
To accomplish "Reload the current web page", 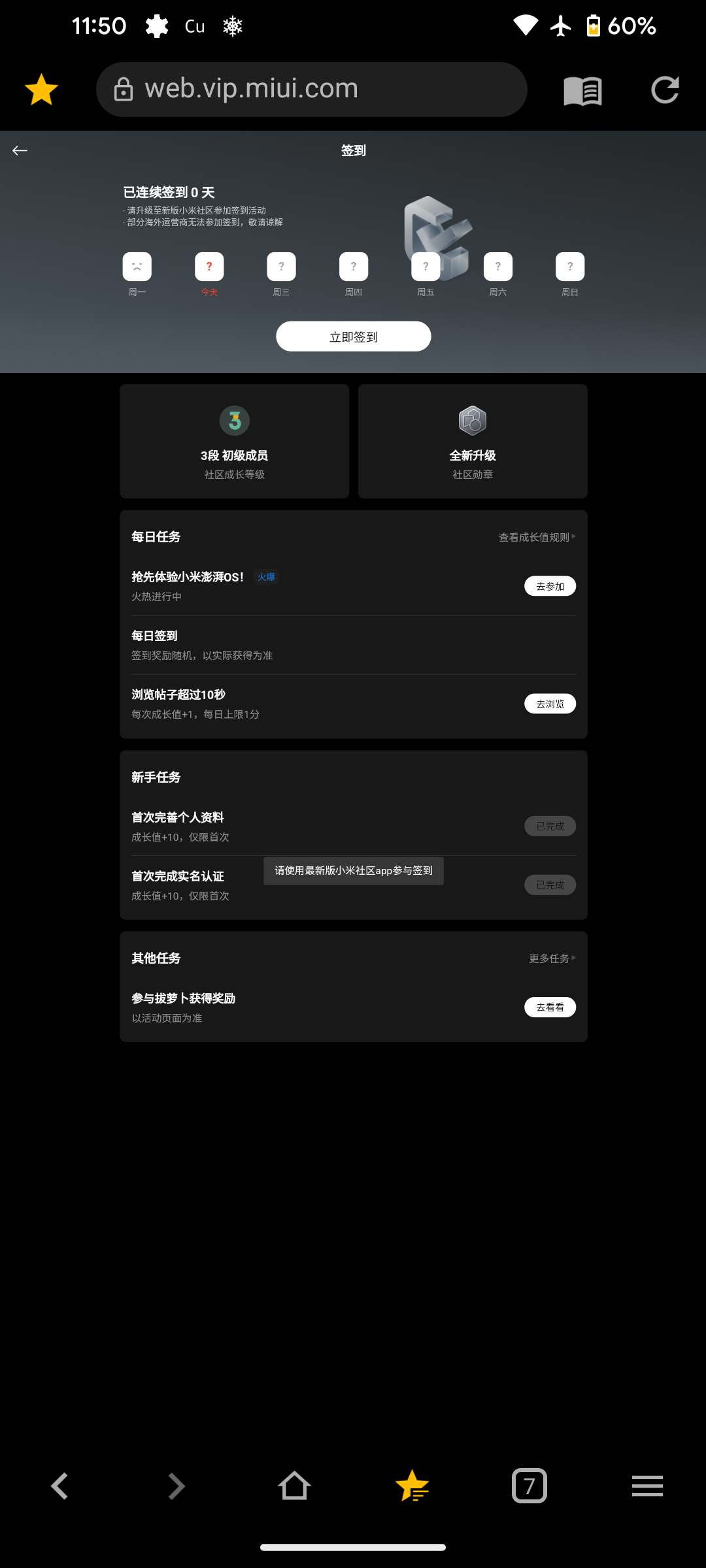I will pyautogui.click(x=665, y=90).
